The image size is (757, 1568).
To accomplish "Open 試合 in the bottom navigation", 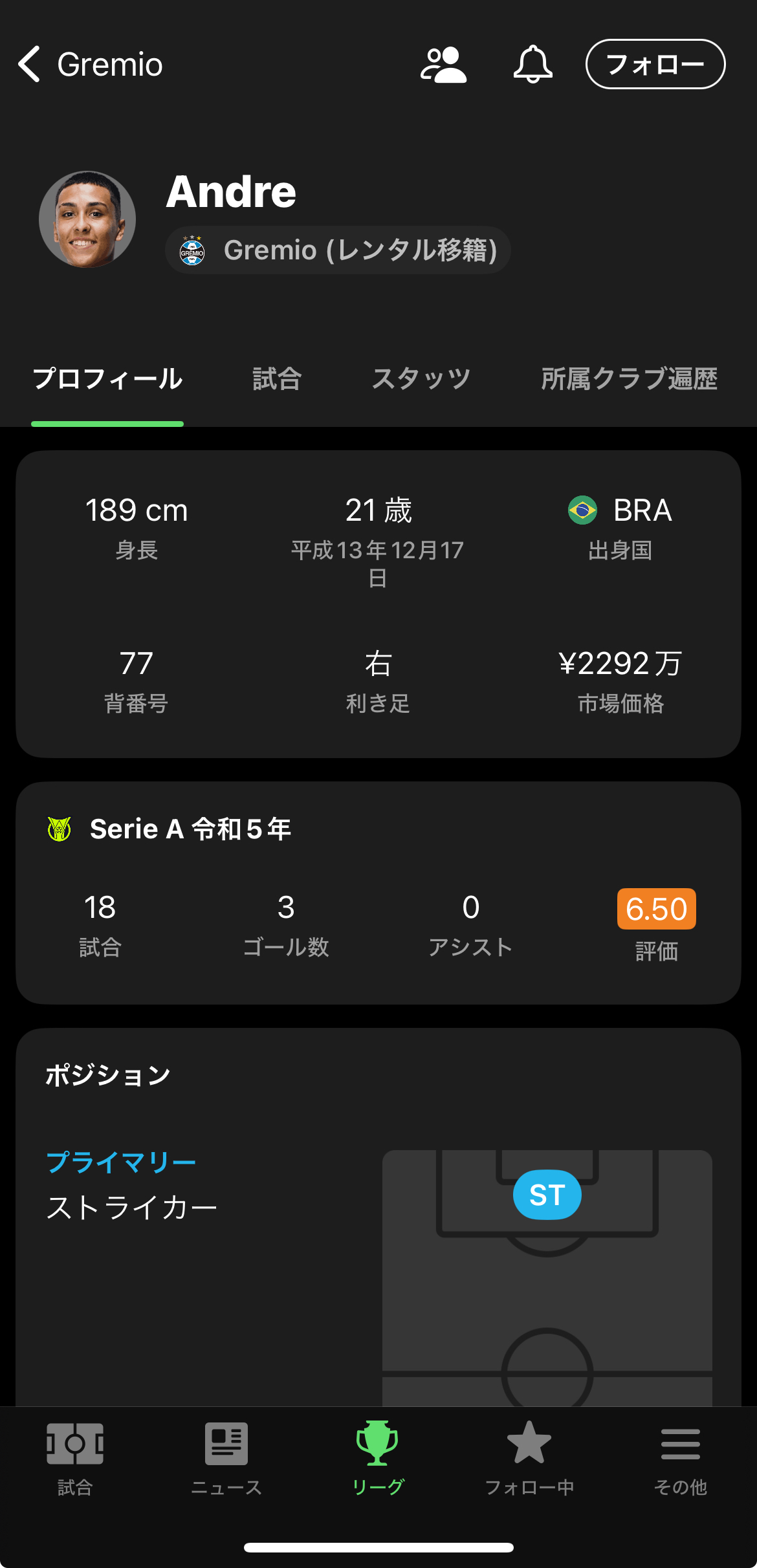I will pyautogui.click(x=75, y=1459).
